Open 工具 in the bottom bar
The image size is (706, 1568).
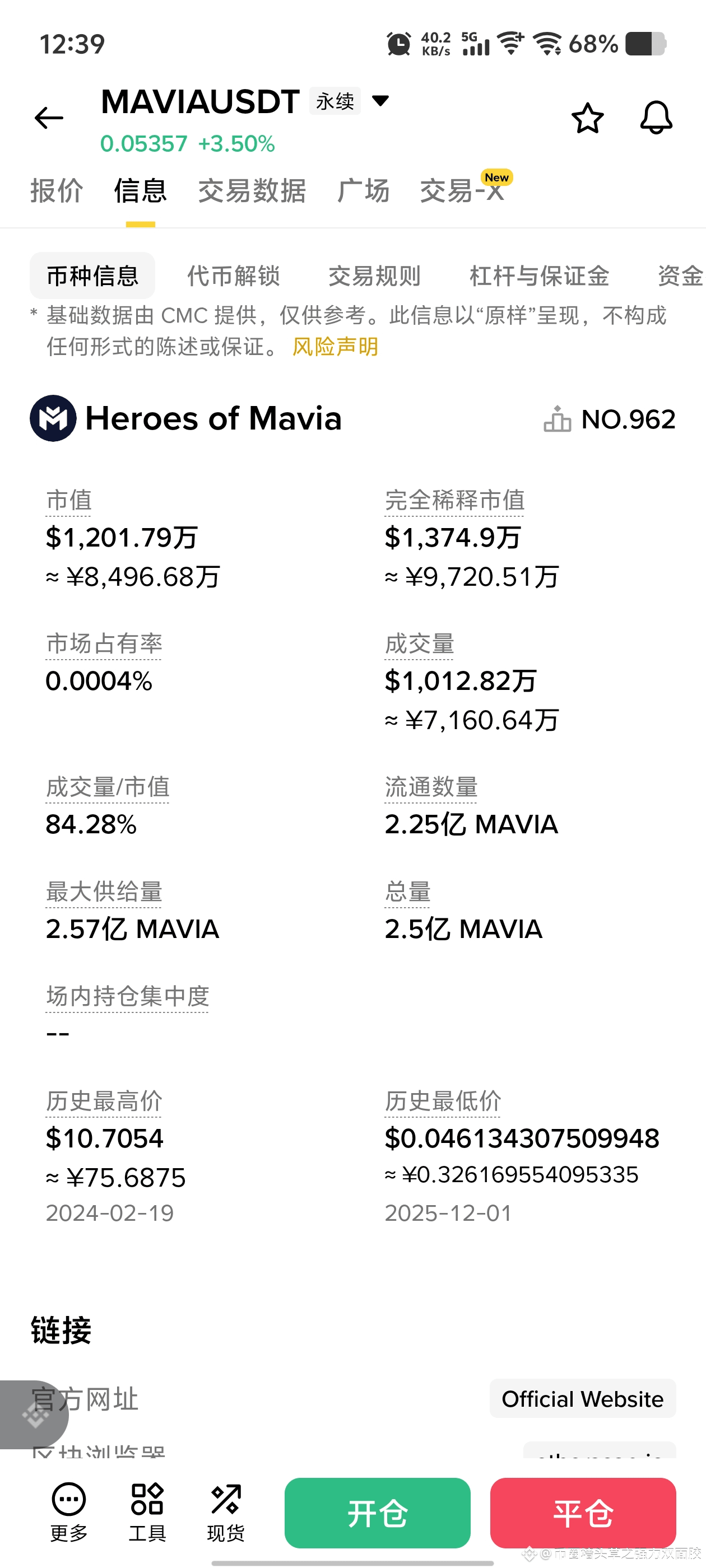(147, 1512)
